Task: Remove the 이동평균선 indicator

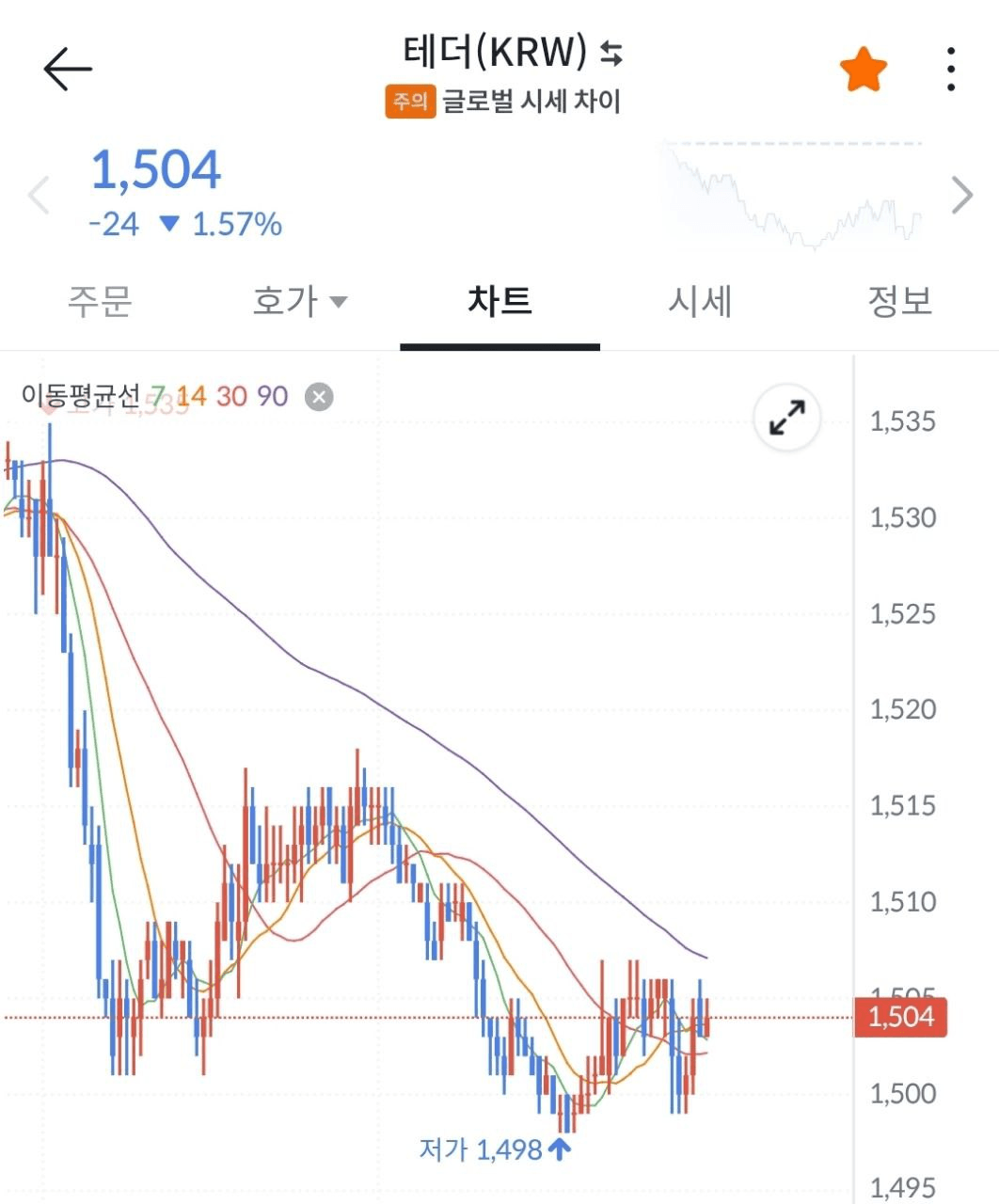Action: (x=319, y=397)
